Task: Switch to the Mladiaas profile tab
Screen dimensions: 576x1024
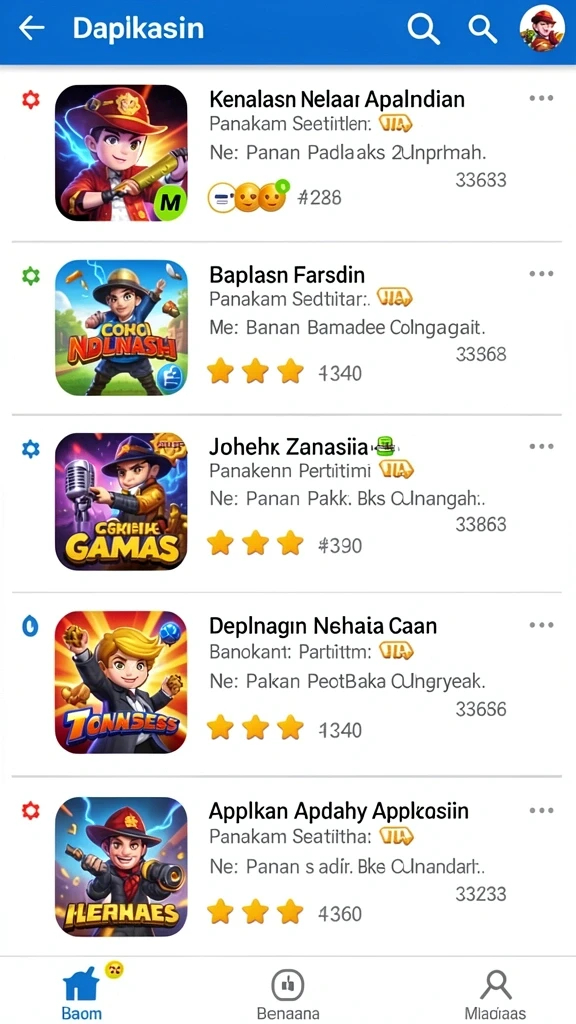Action: [x=495, y=993]
